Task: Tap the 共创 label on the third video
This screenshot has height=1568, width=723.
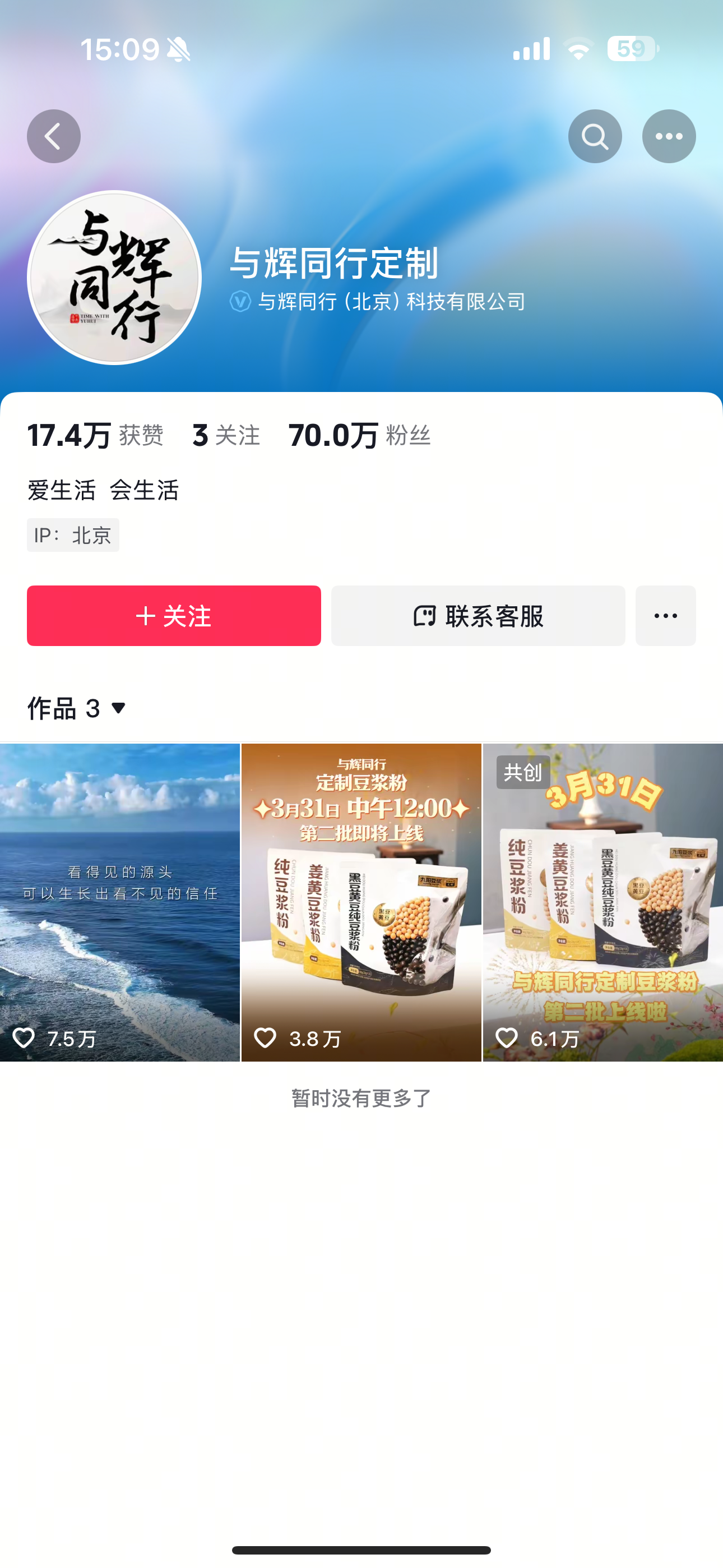Action: [522, 772]
